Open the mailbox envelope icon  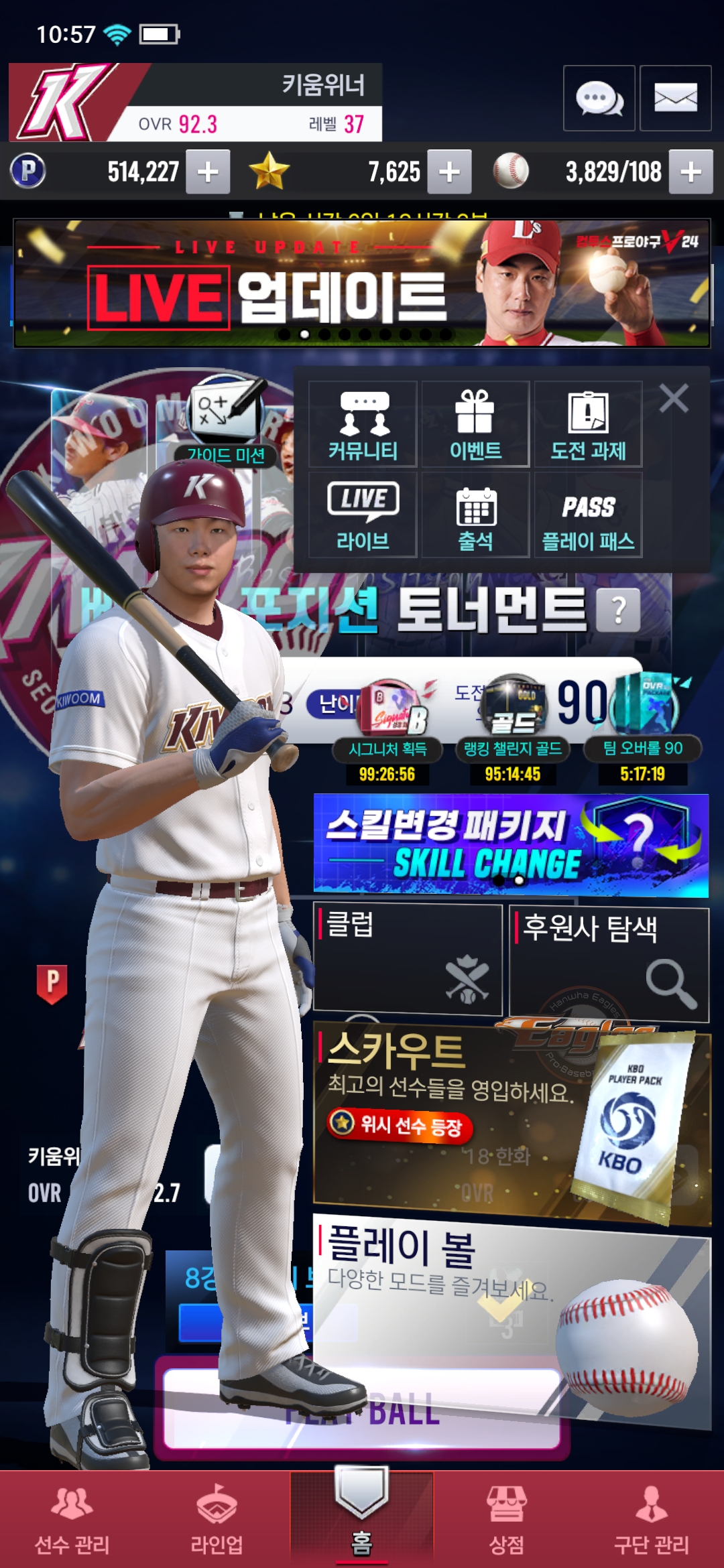pyautogui.click(x=675, y=98)
